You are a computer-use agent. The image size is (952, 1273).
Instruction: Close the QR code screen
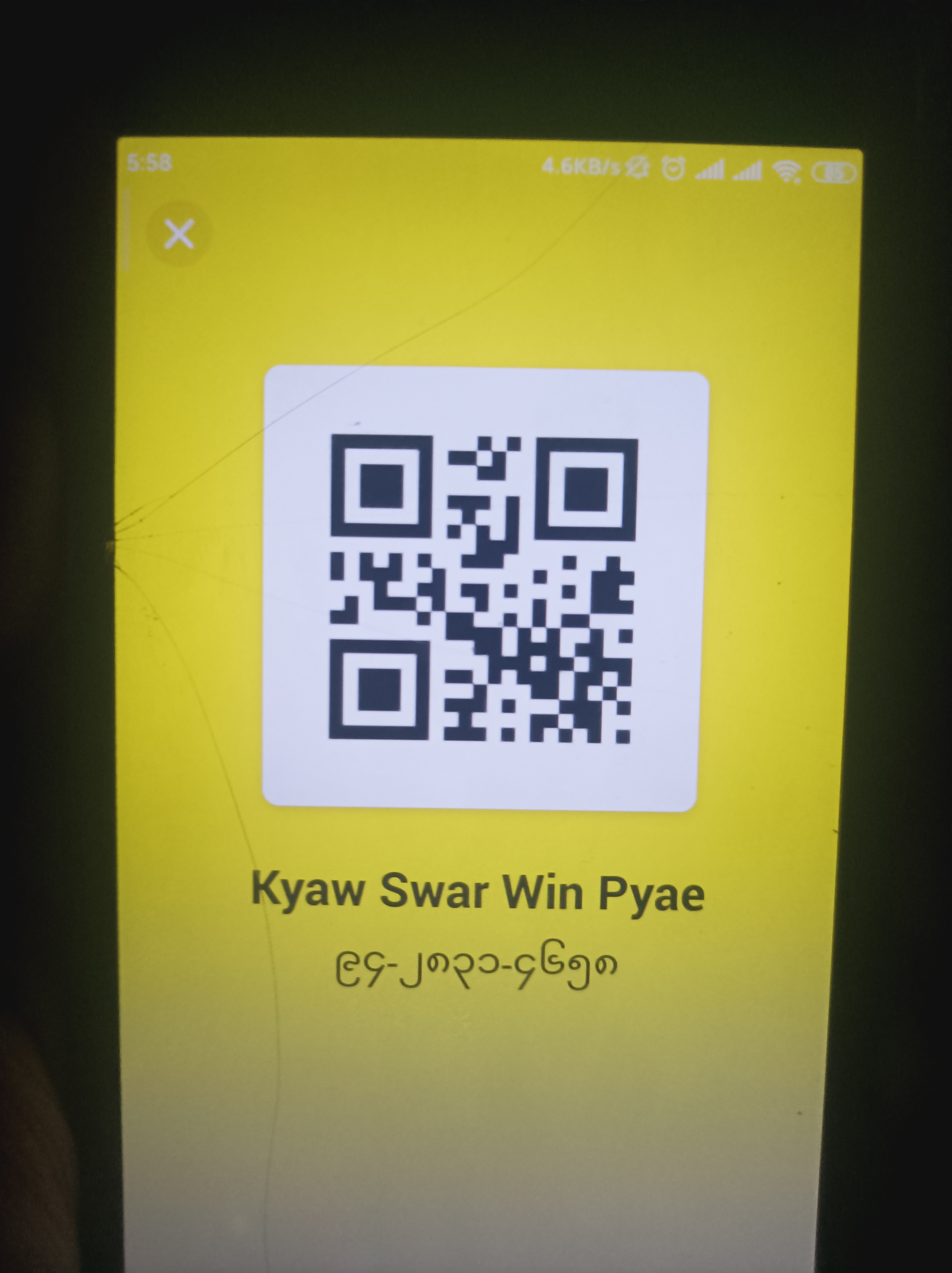(179, 234)
